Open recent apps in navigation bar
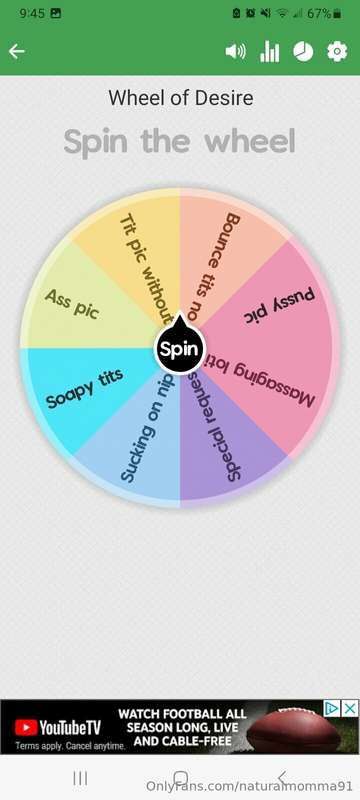The width and height of the screenshot is (360, 800). point(80,778)
